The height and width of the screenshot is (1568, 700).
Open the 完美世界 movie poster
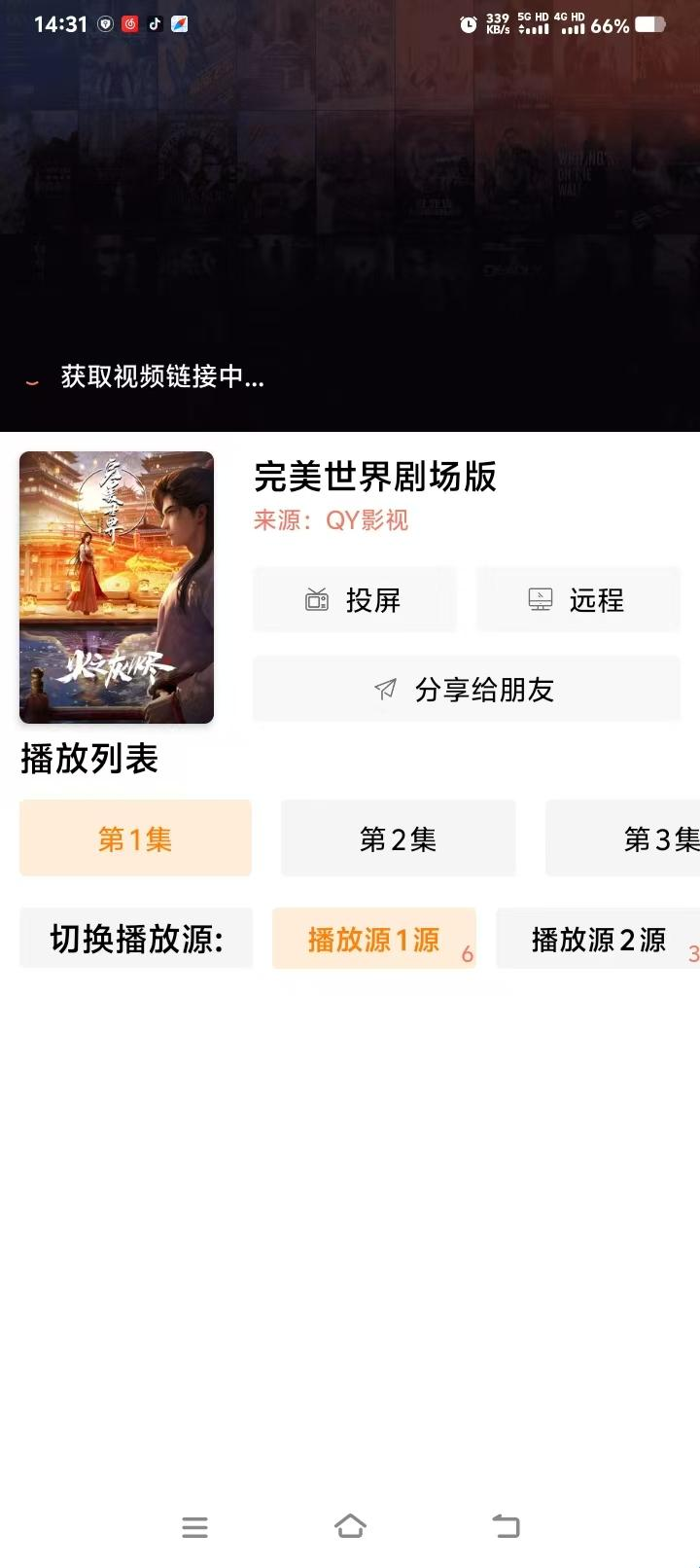coord(116,586)
